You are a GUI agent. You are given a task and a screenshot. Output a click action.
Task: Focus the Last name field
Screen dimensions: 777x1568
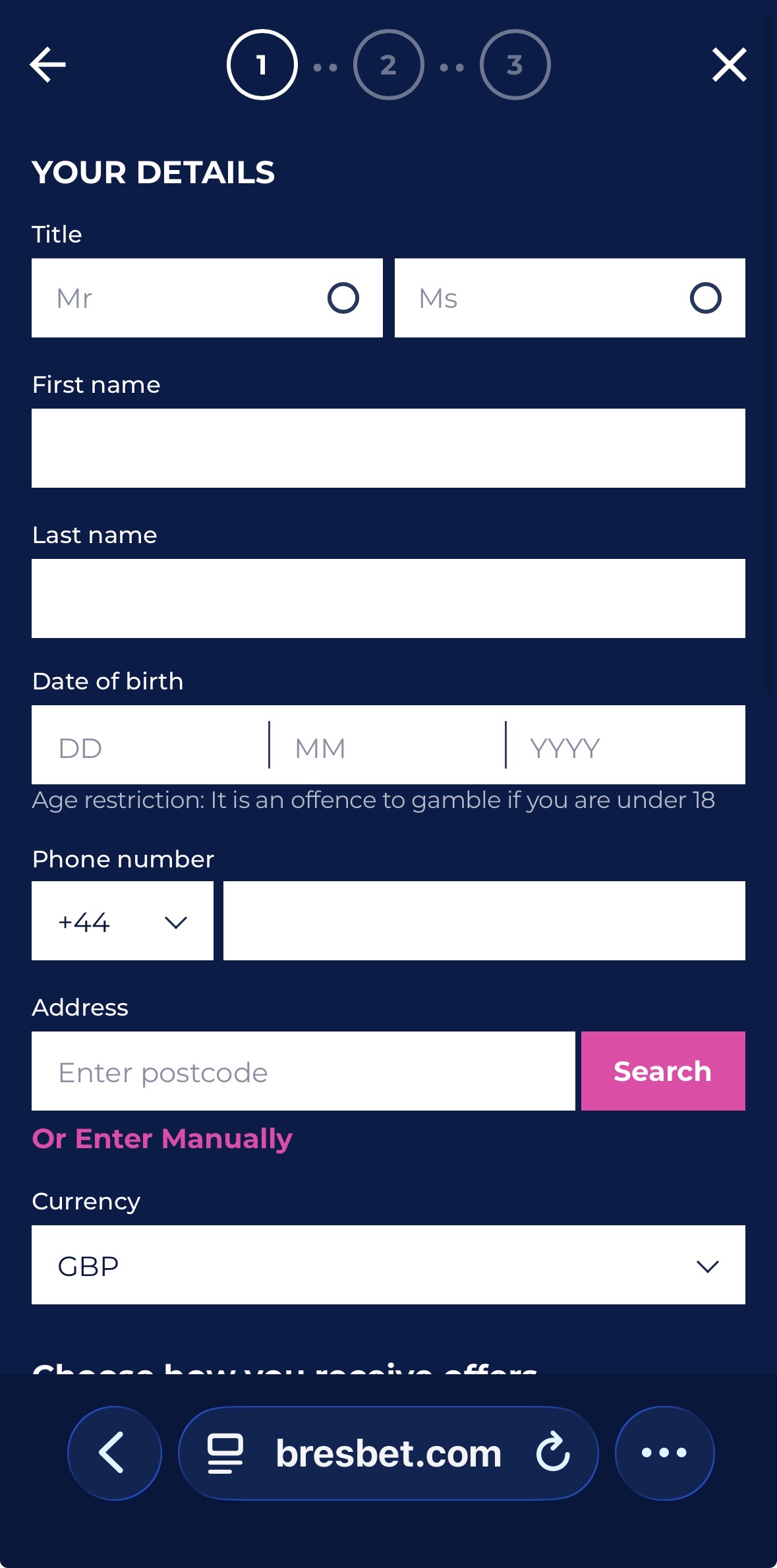click(x=388, y=598)
